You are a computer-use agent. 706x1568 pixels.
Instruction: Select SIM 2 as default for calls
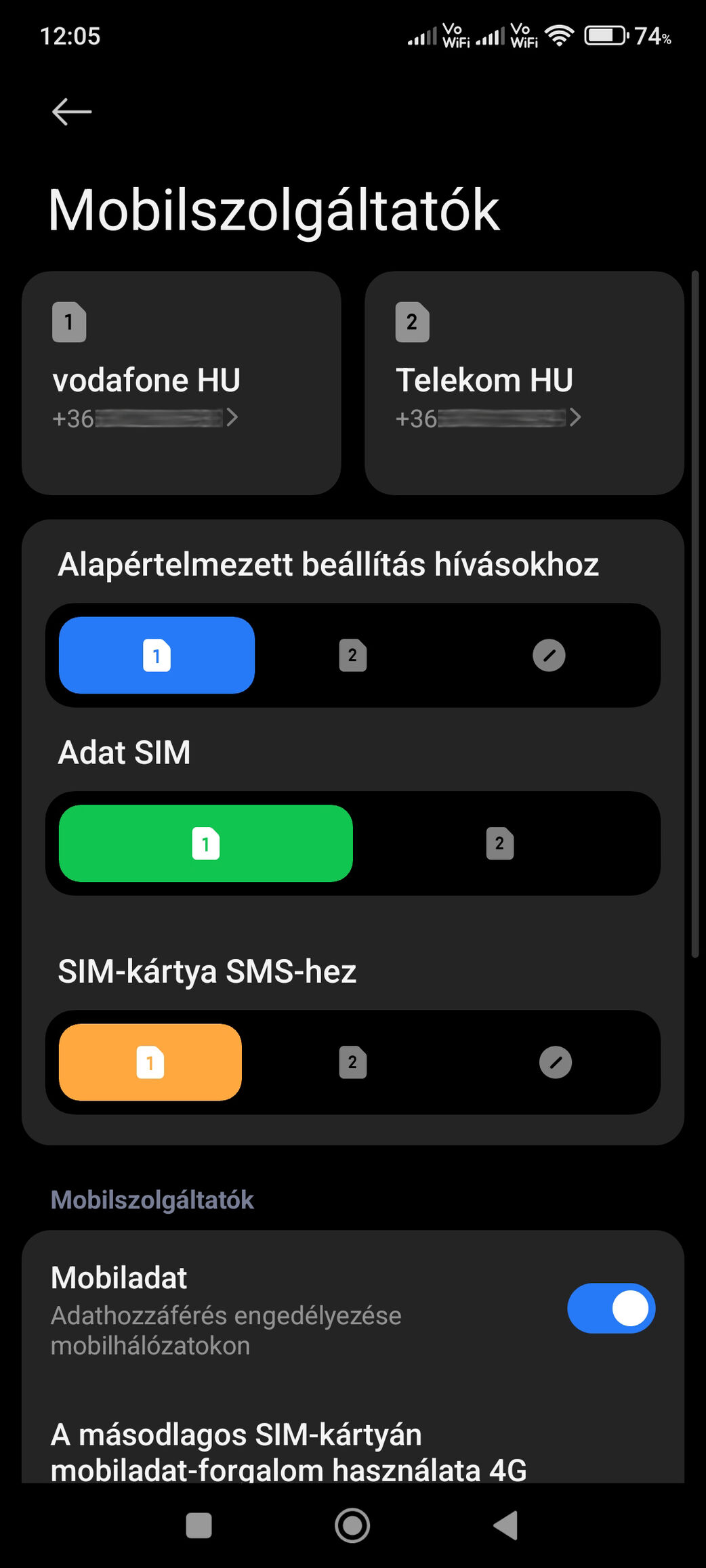pos(352,655)
